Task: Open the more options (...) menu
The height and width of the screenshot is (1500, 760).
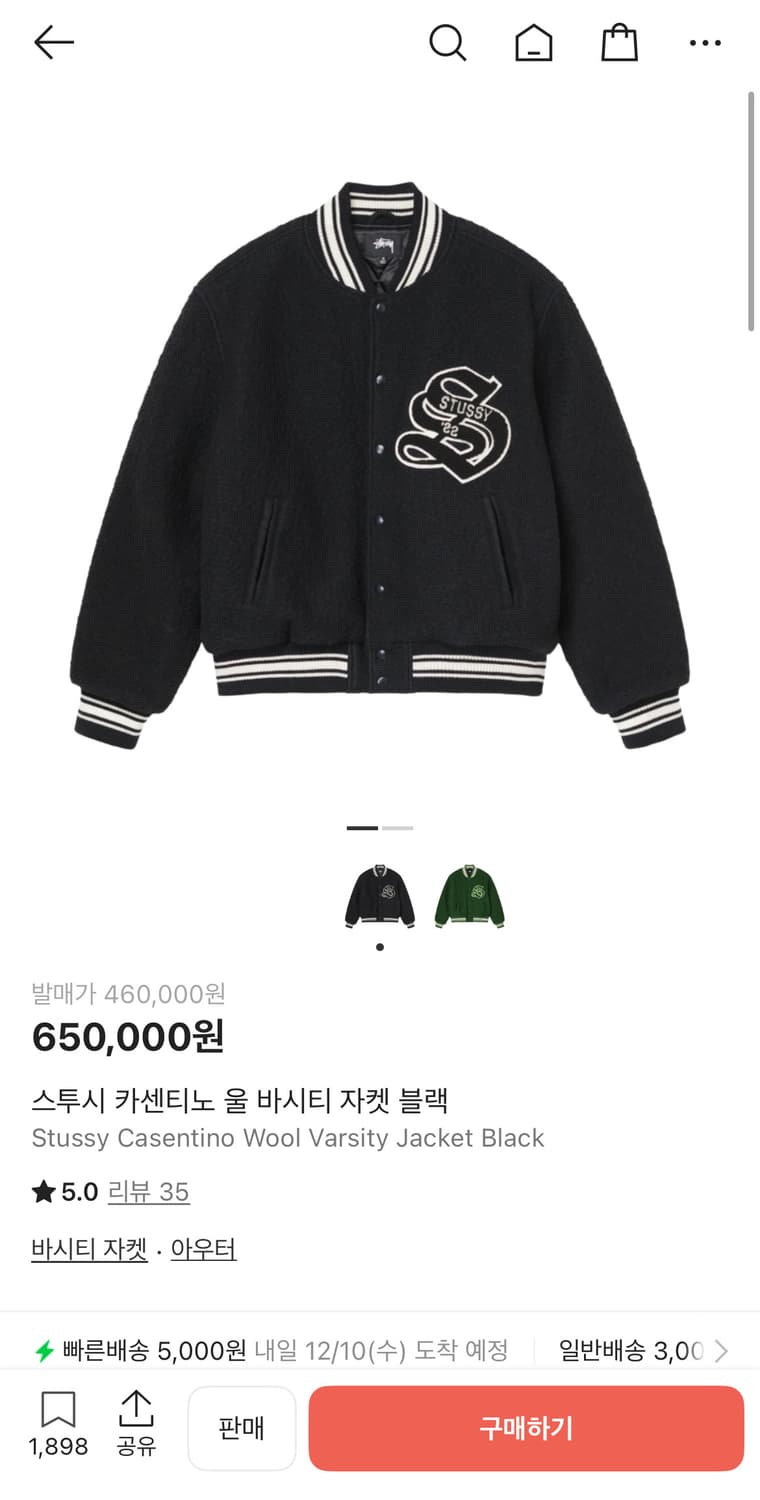Action: tap(705, 42)
